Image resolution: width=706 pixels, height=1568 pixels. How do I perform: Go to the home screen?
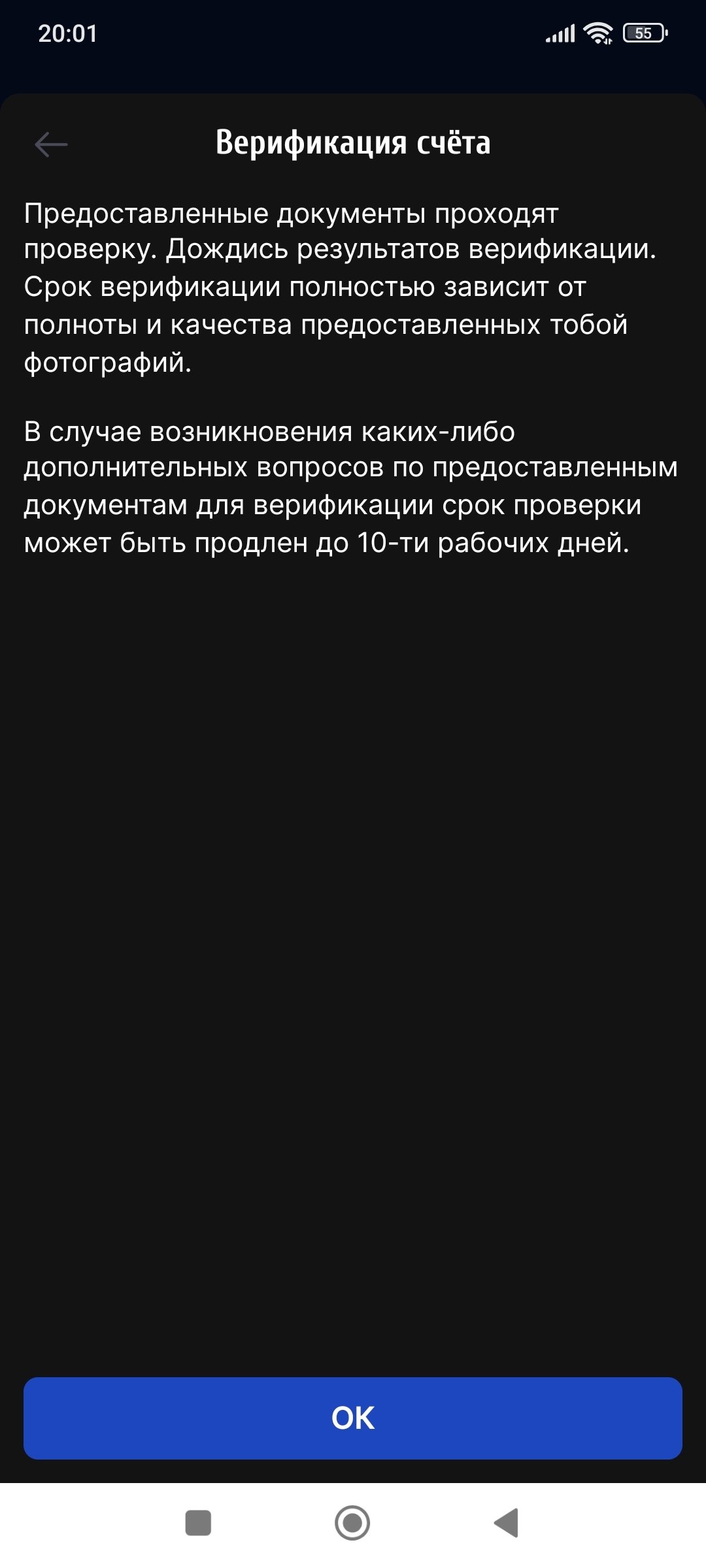[352, 1523]
